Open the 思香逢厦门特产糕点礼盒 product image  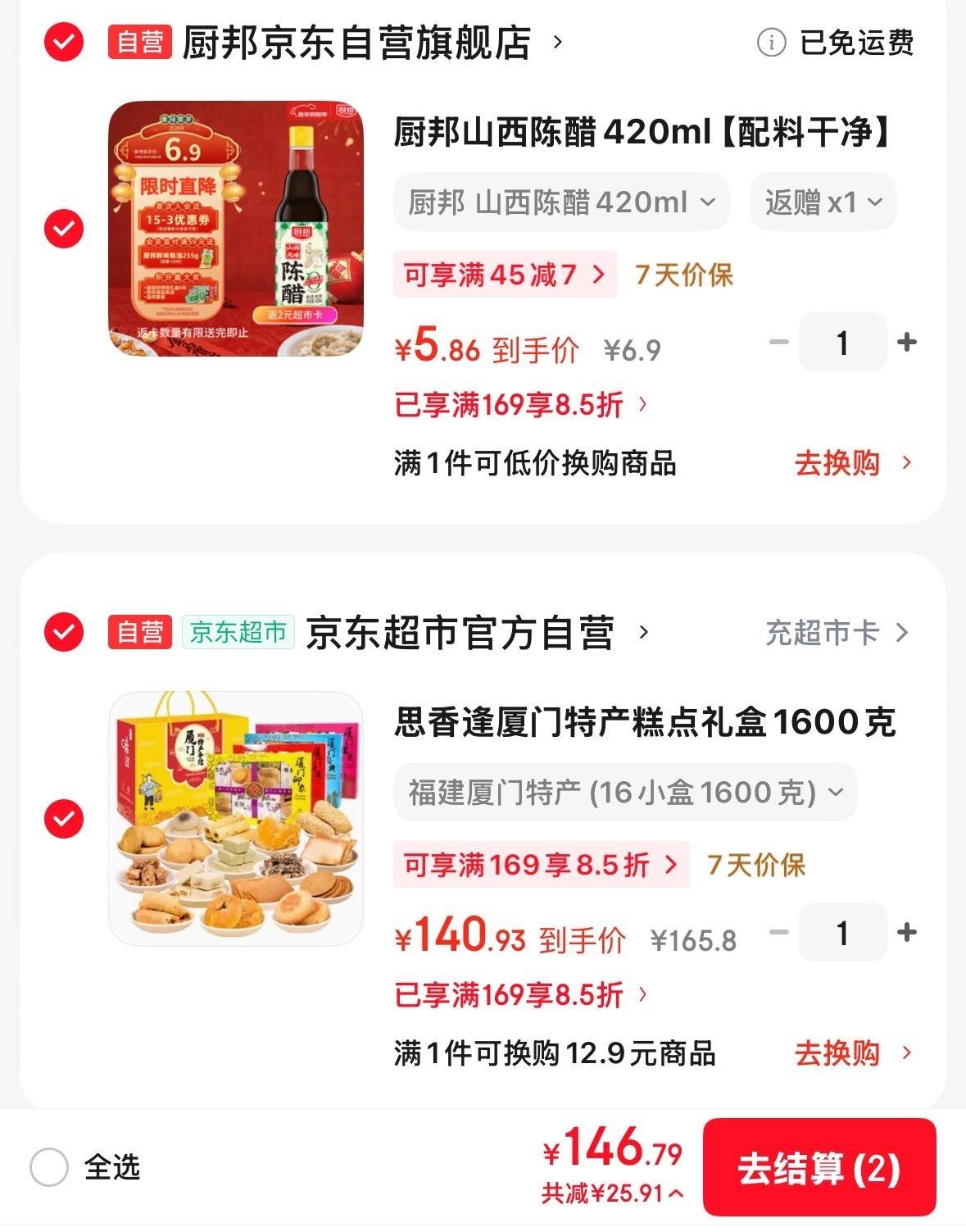point(236,818)
